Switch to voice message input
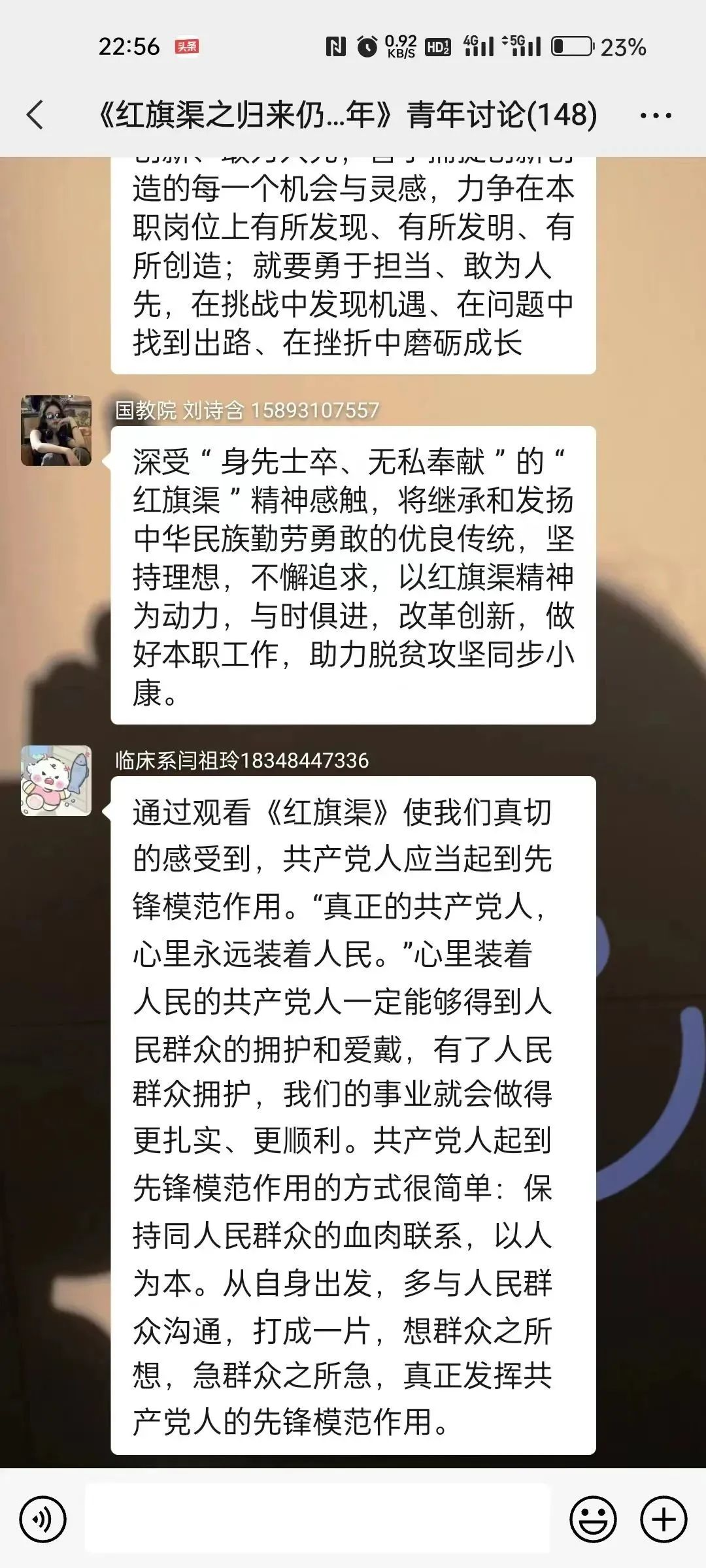Image resolution: width=706 pixels, height=1568 pixels. [x=43, y=1520]
